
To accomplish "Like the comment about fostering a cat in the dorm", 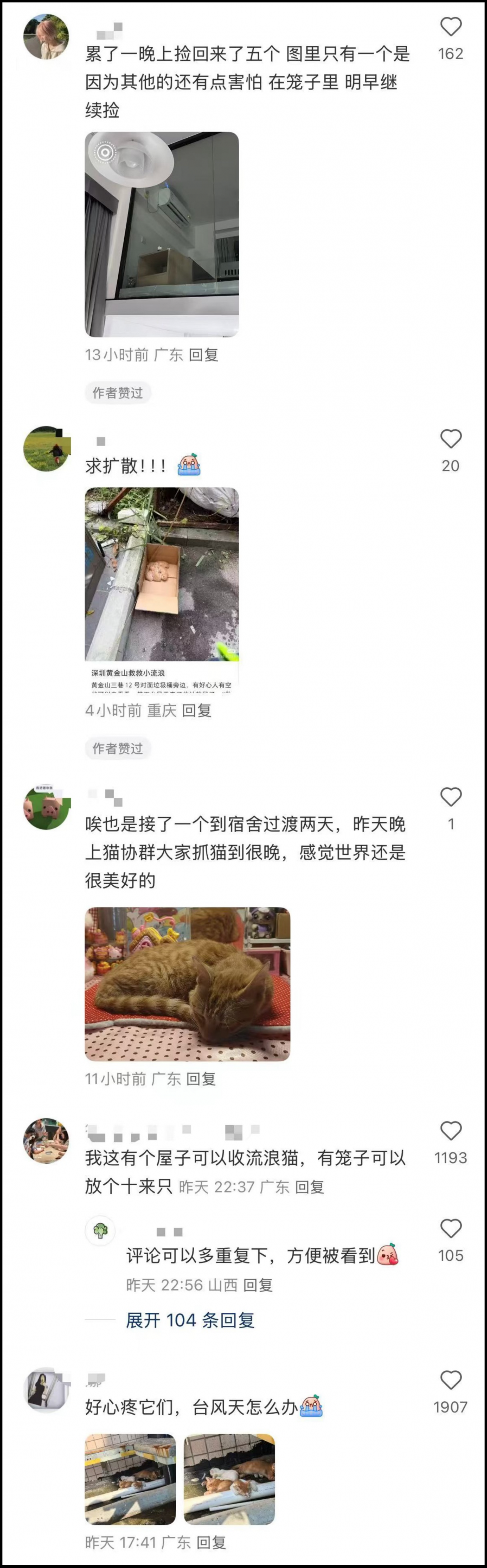I will pyautogui.click(x=450, y=797).
